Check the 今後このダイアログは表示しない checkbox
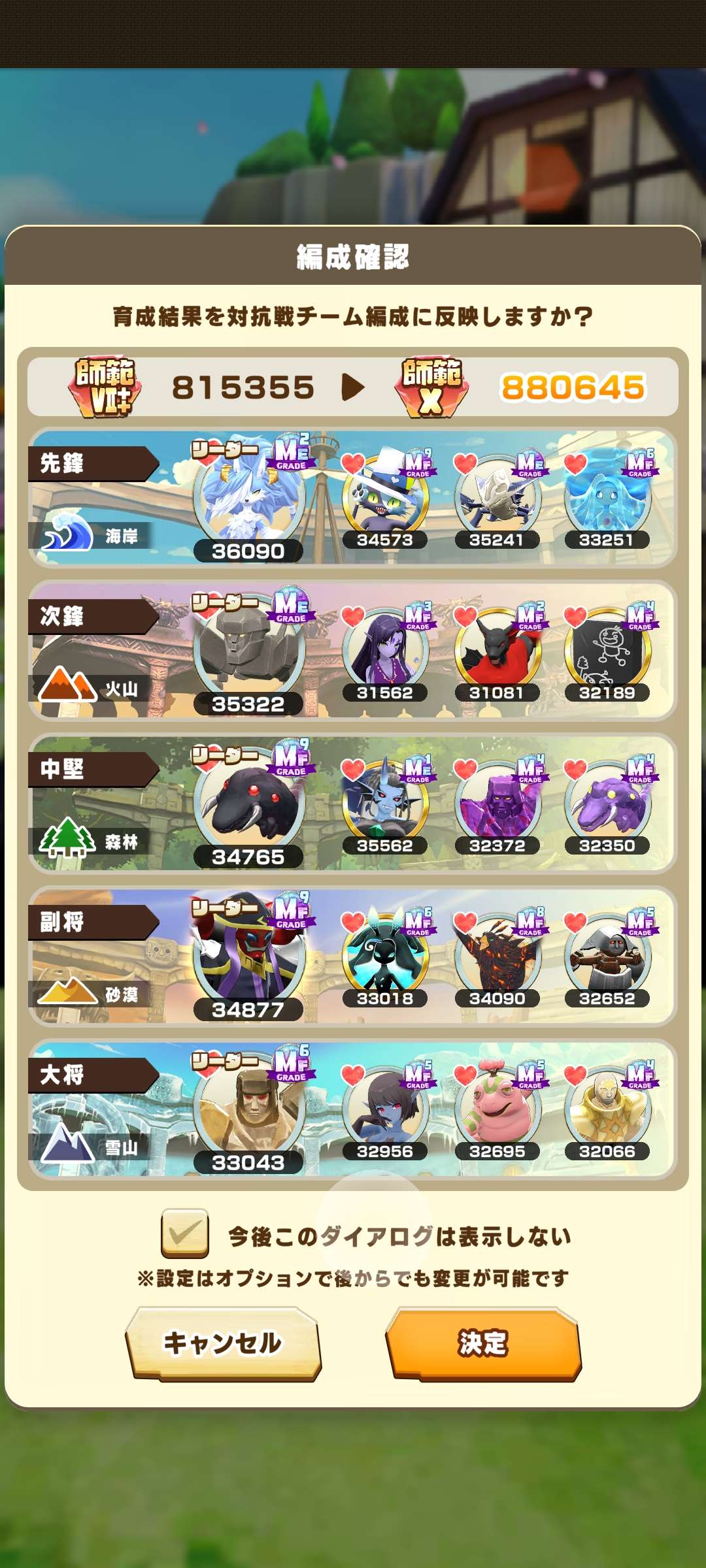The height and width of the screenshot is (1568, 706). (x=185, y=1233)
